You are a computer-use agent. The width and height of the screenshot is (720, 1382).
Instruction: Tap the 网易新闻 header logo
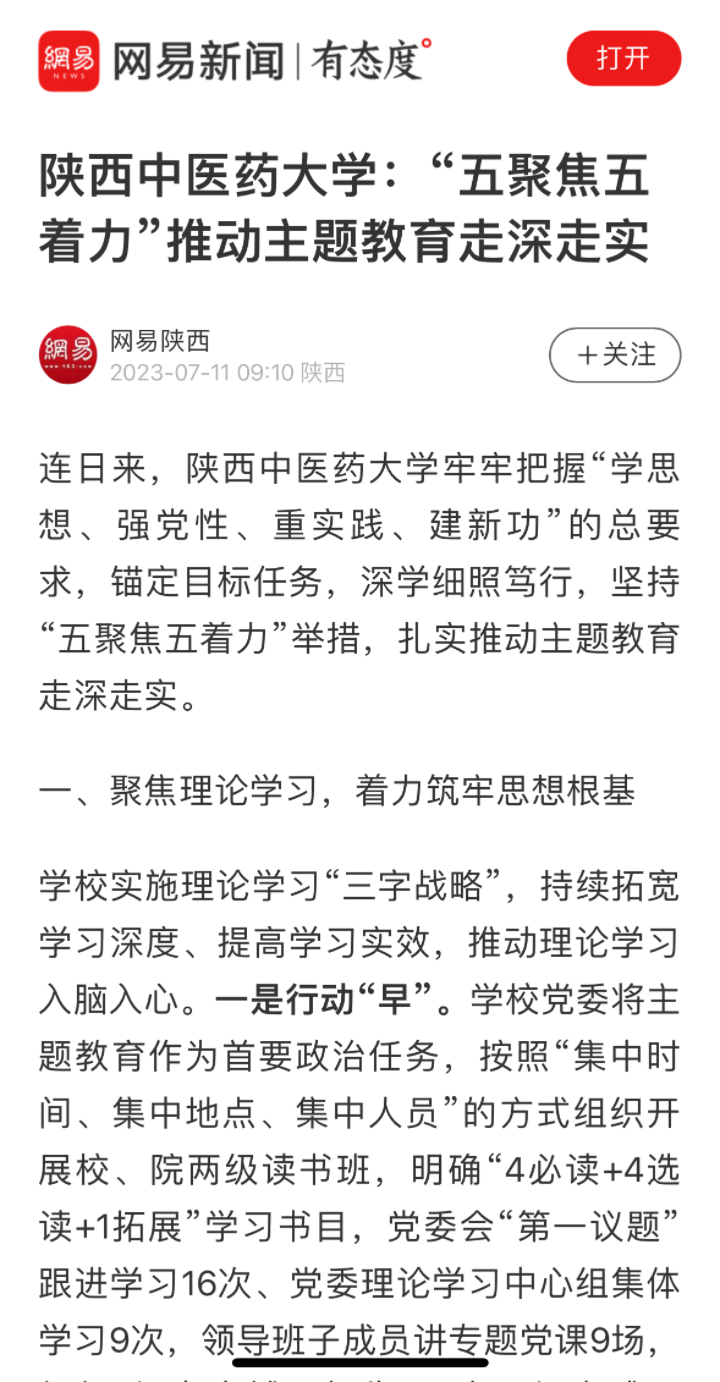[230, 60]
